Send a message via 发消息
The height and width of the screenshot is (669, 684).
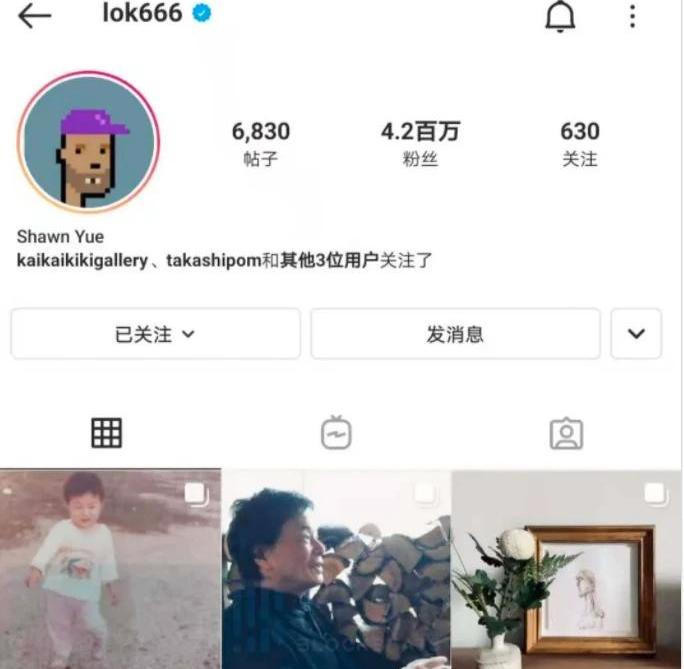(455, 334)
